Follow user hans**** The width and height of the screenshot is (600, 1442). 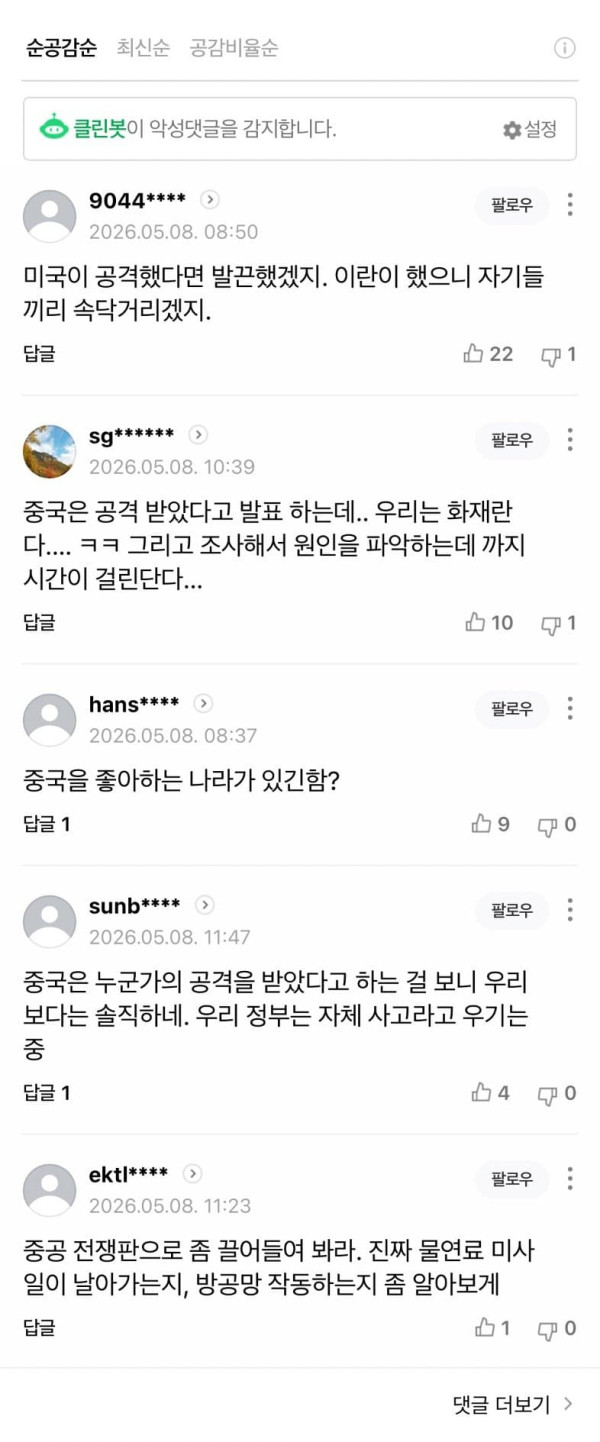point(512,709)
